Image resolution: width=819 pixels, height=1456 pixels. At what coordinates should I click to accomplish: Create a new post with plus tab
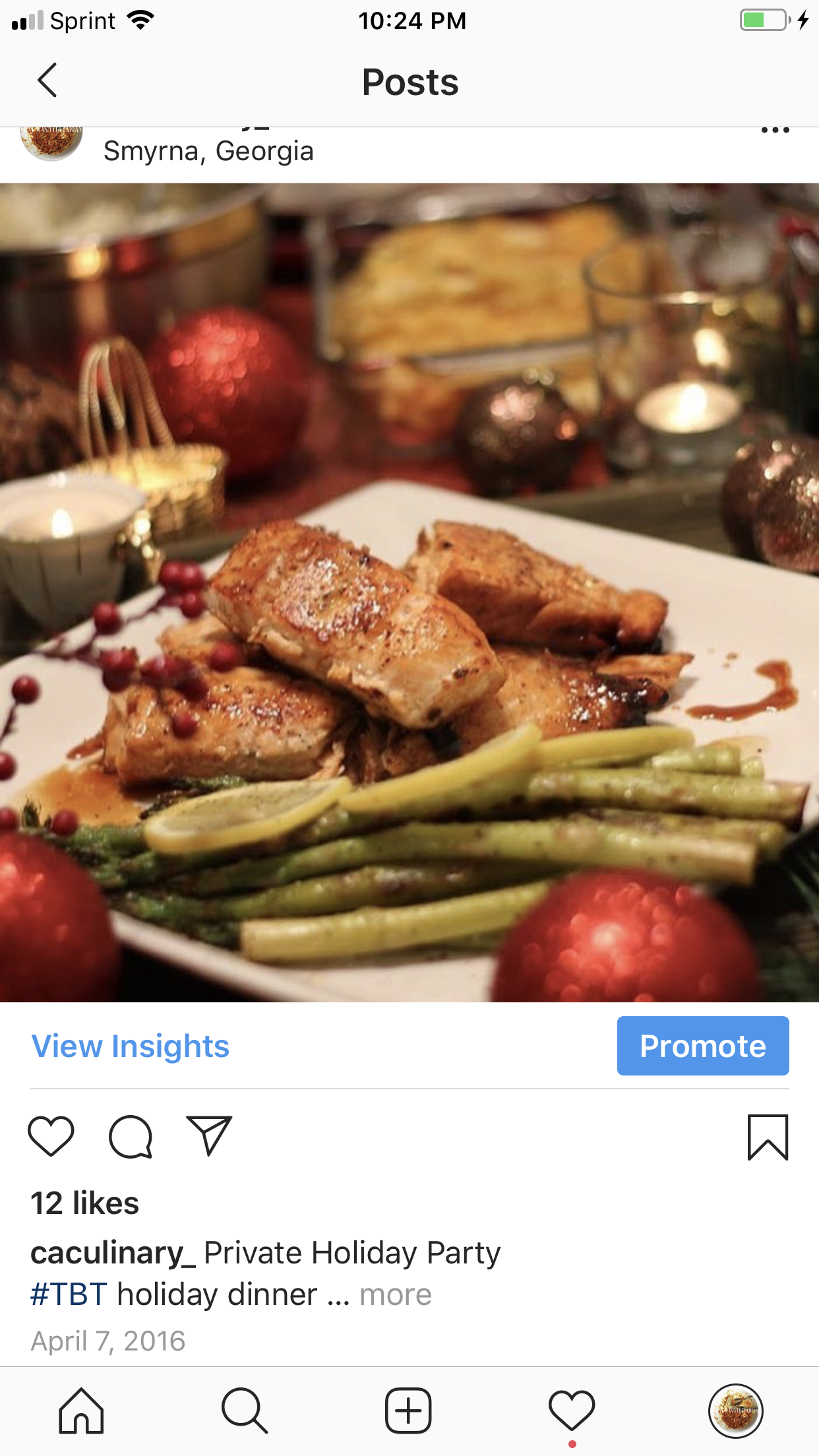click(x=408, y=1411)
